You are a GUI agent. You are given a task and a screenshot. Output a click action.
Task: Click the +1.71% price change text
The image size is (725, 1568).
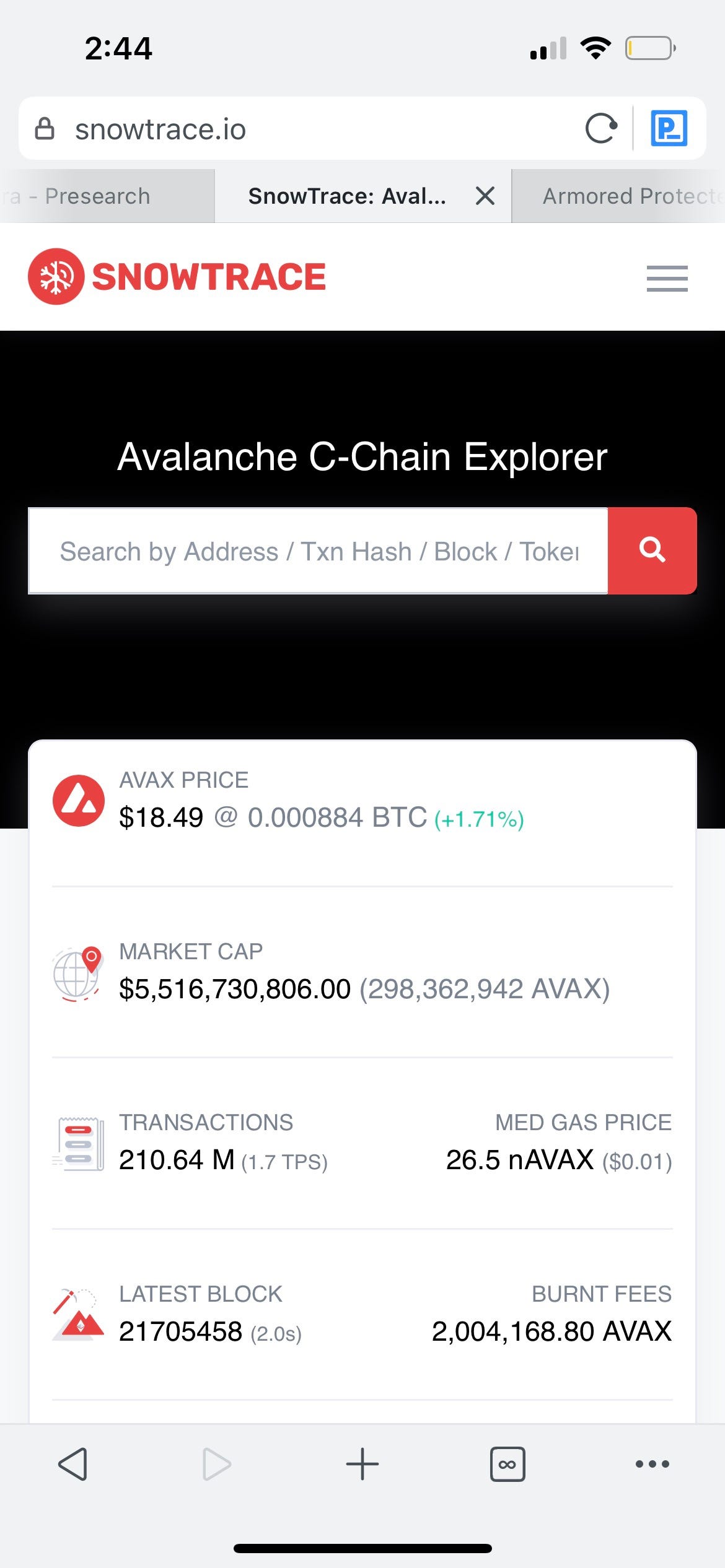click(479, 817)
